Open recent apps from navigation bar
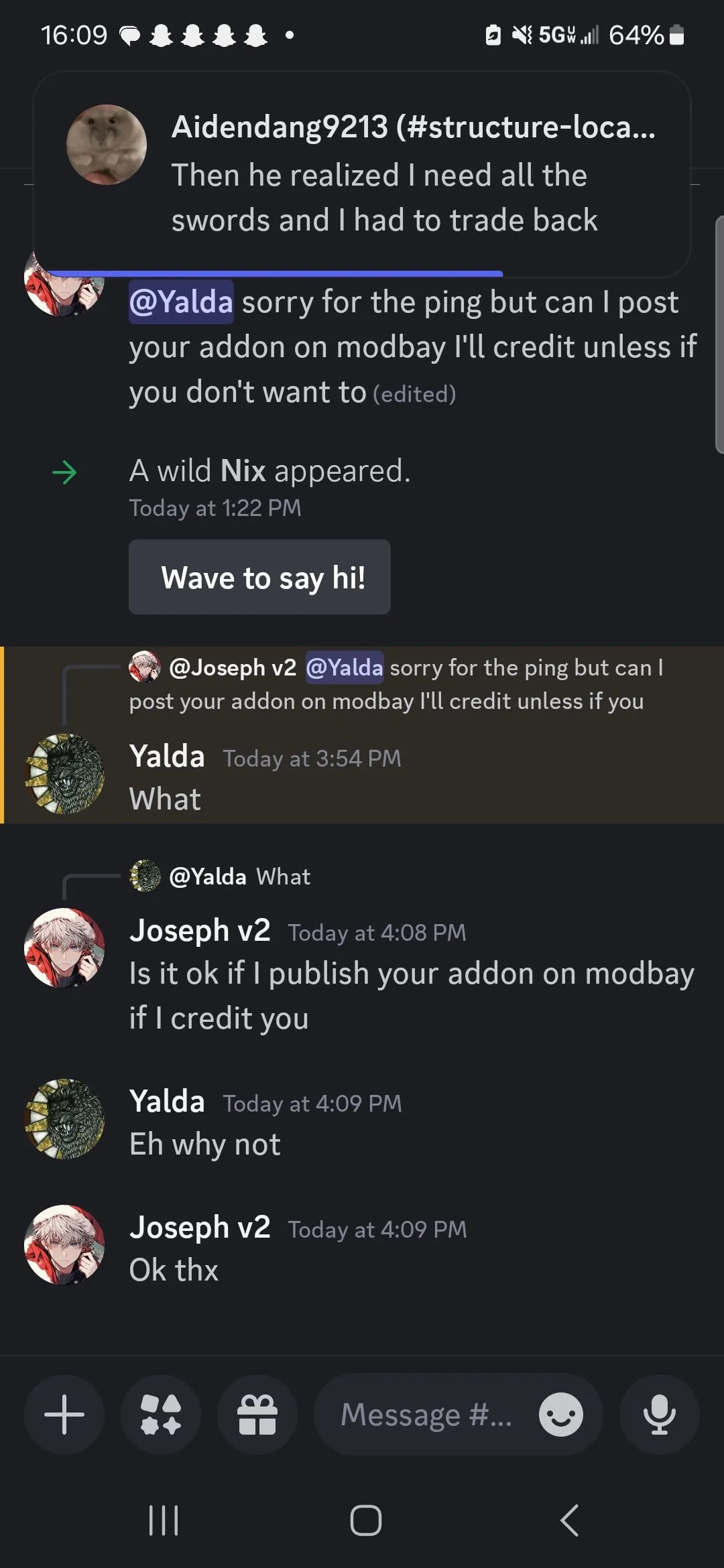Viewport: 724px width, 1568px height. point(164,1520)
